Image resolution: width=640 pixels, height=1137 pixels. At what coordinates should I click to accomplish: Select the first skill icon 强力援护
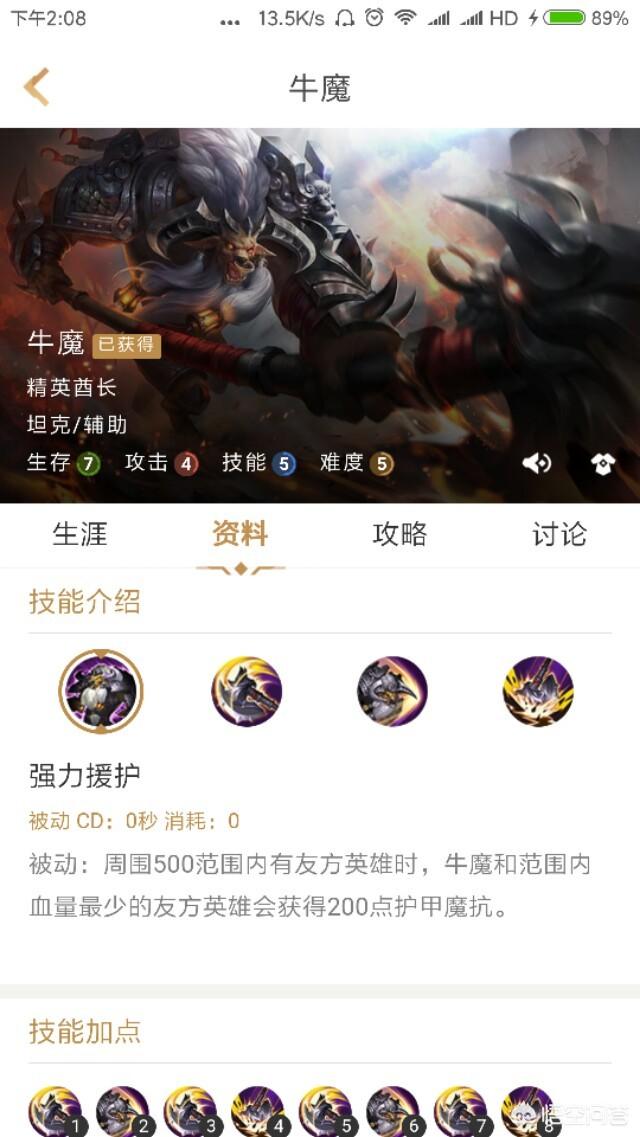tap(101, 691)
